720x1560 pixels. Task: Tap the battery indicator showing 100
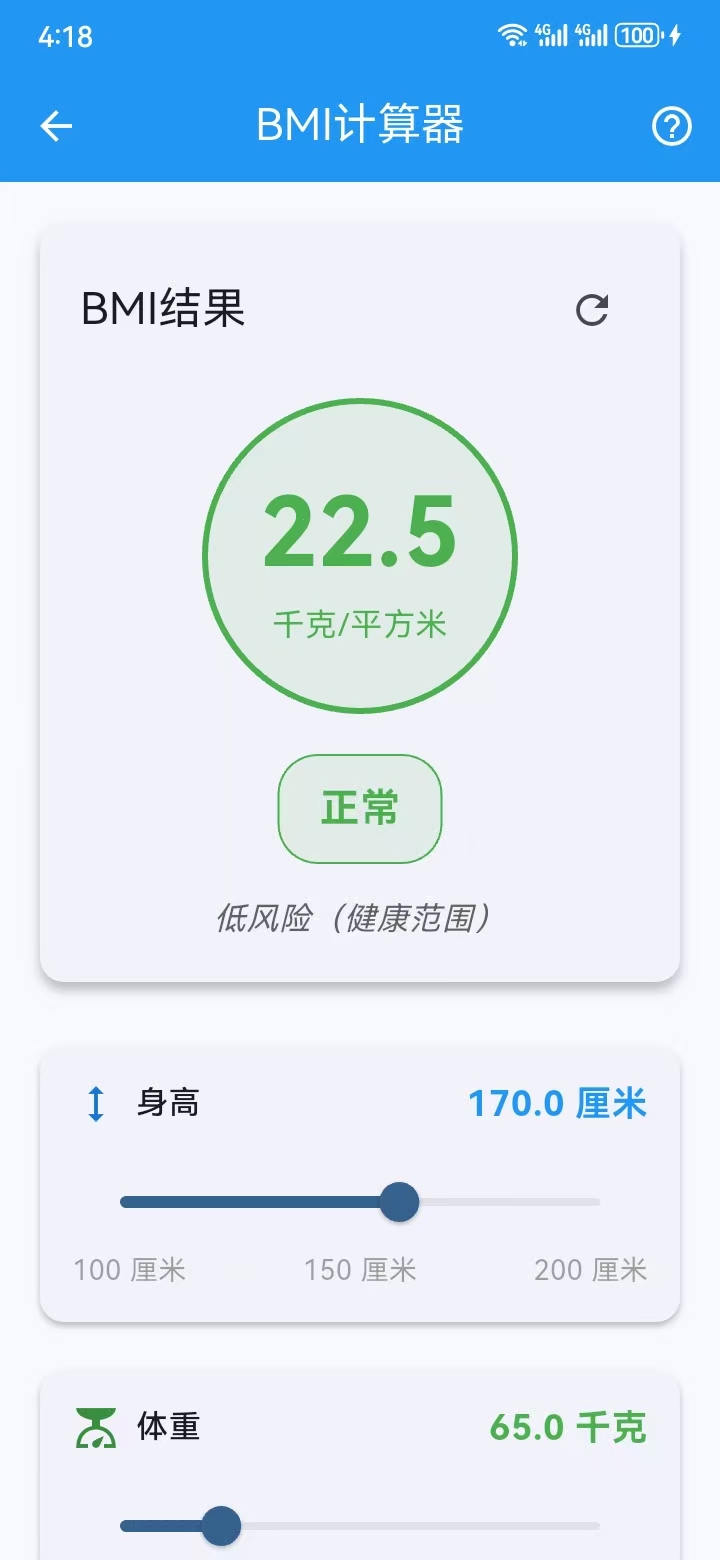click(639, 33)
